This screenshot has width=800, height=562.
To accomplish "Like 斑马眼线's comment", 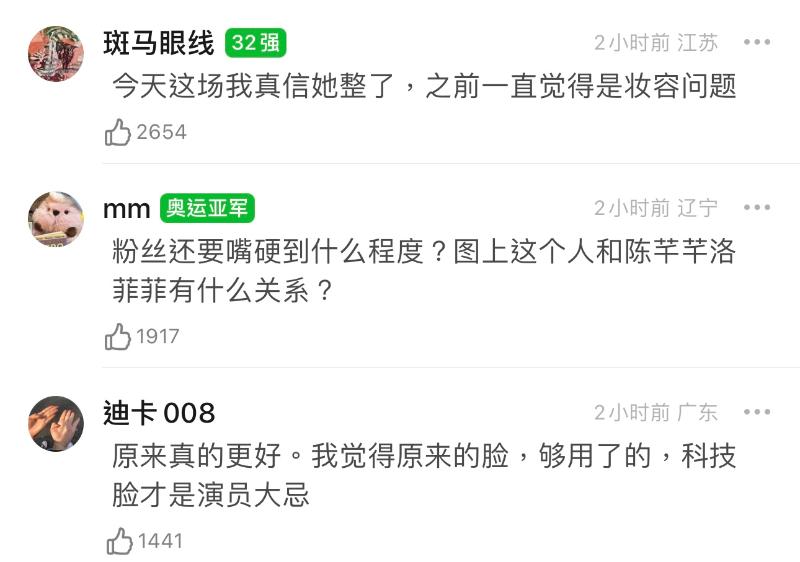I will pos(119,132).
